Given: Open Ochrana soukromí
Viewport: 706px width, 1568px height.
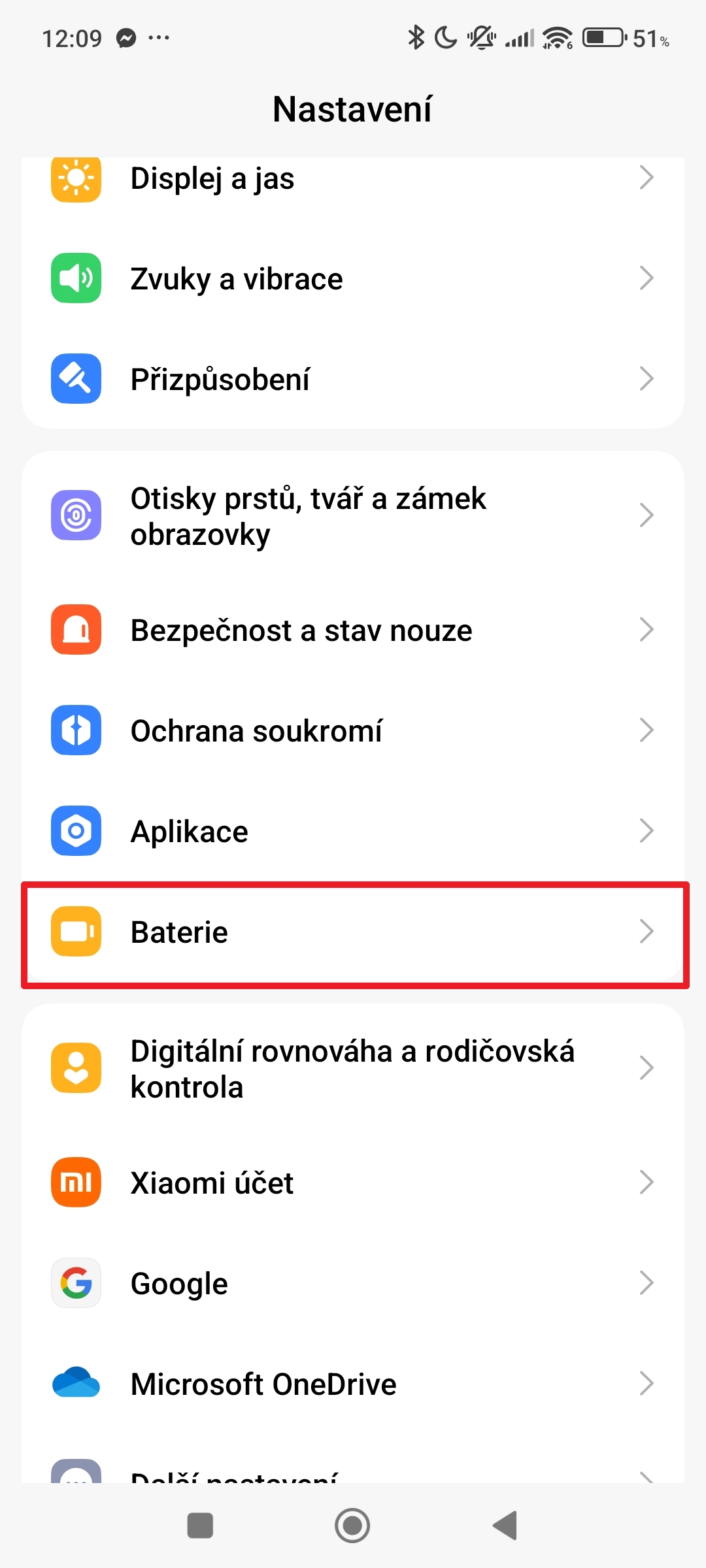Looking at the screenshot, I should click(x=353, y=730).
